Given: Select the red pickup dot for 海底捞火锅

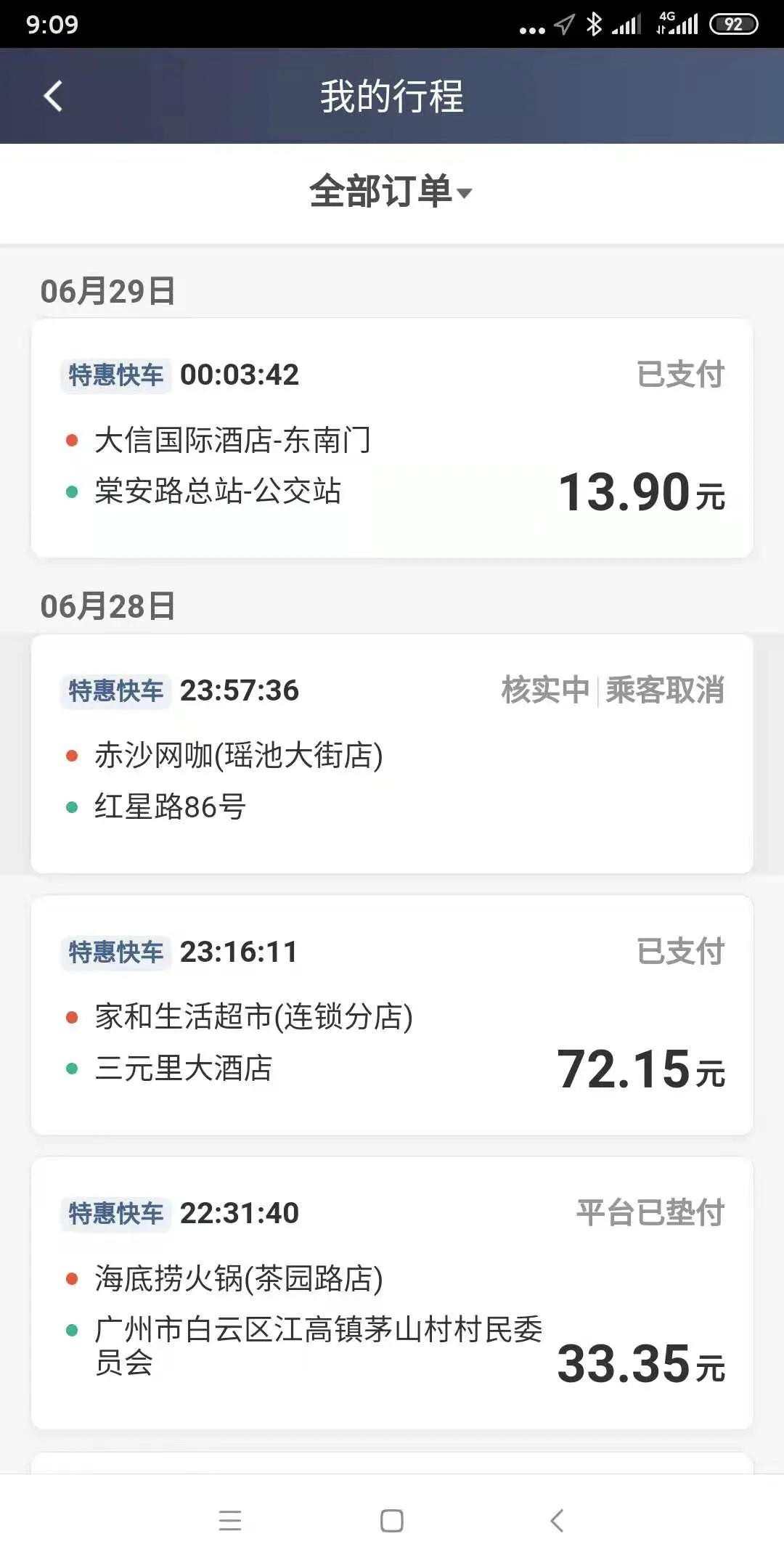Looking at the screenshot, I should (73, 1276).
